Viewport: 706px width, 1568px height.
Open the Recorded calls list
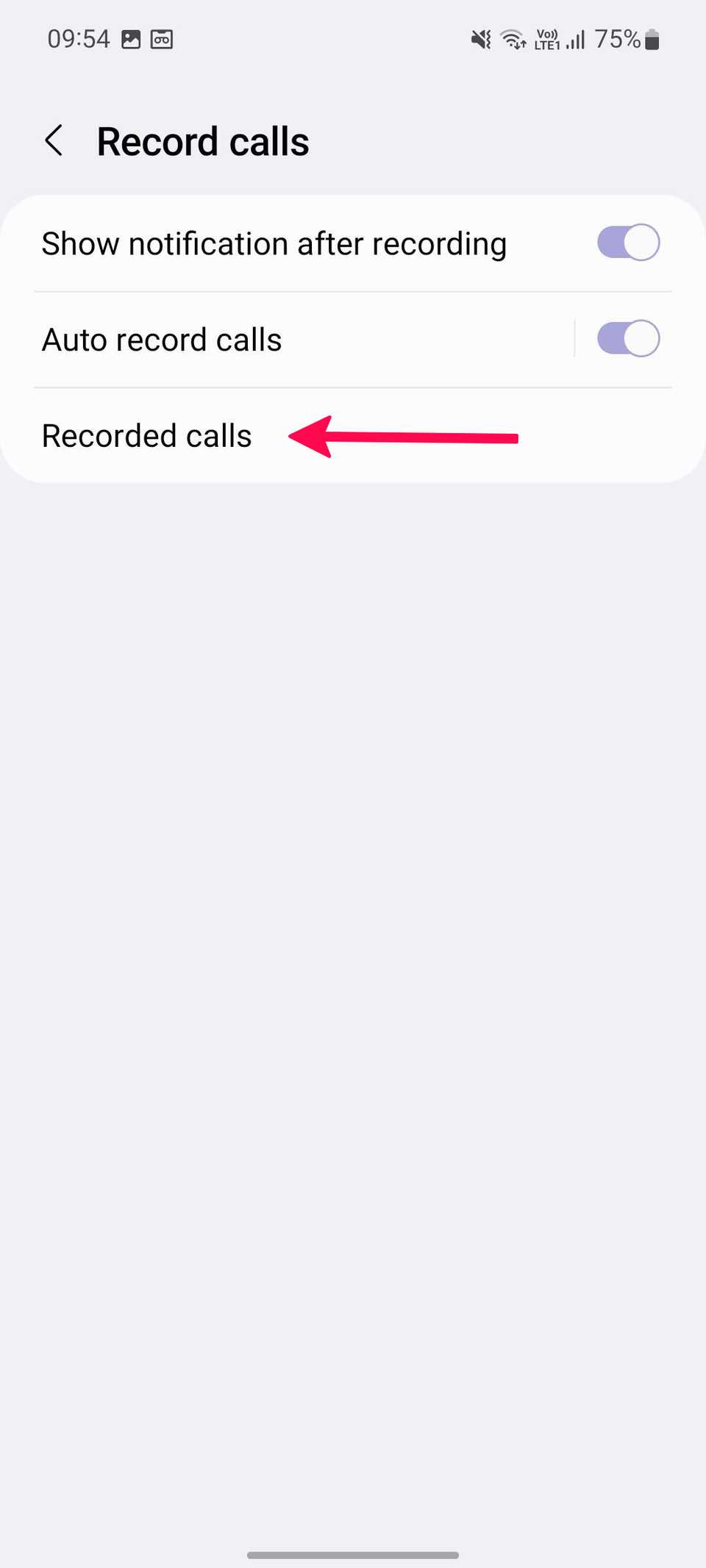146,434
